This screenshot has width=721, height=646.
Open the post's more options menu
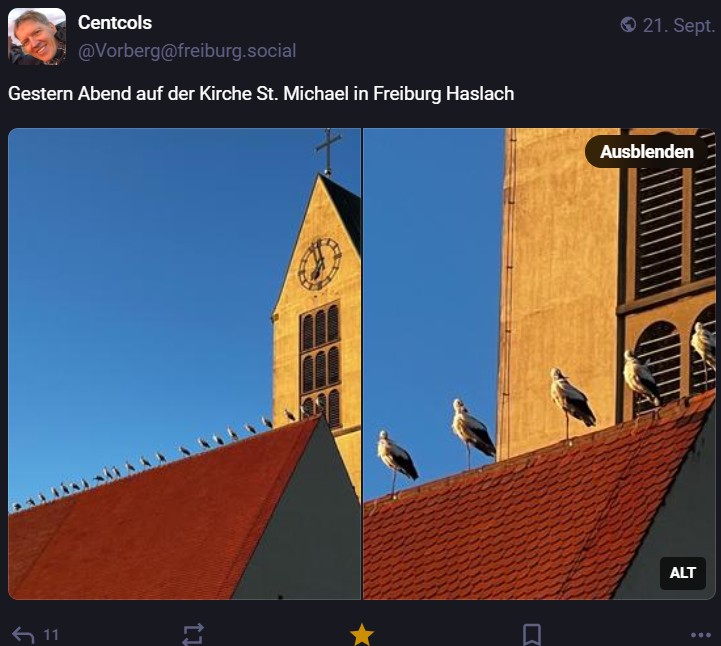pyautogui.click(x=701, y=634)
